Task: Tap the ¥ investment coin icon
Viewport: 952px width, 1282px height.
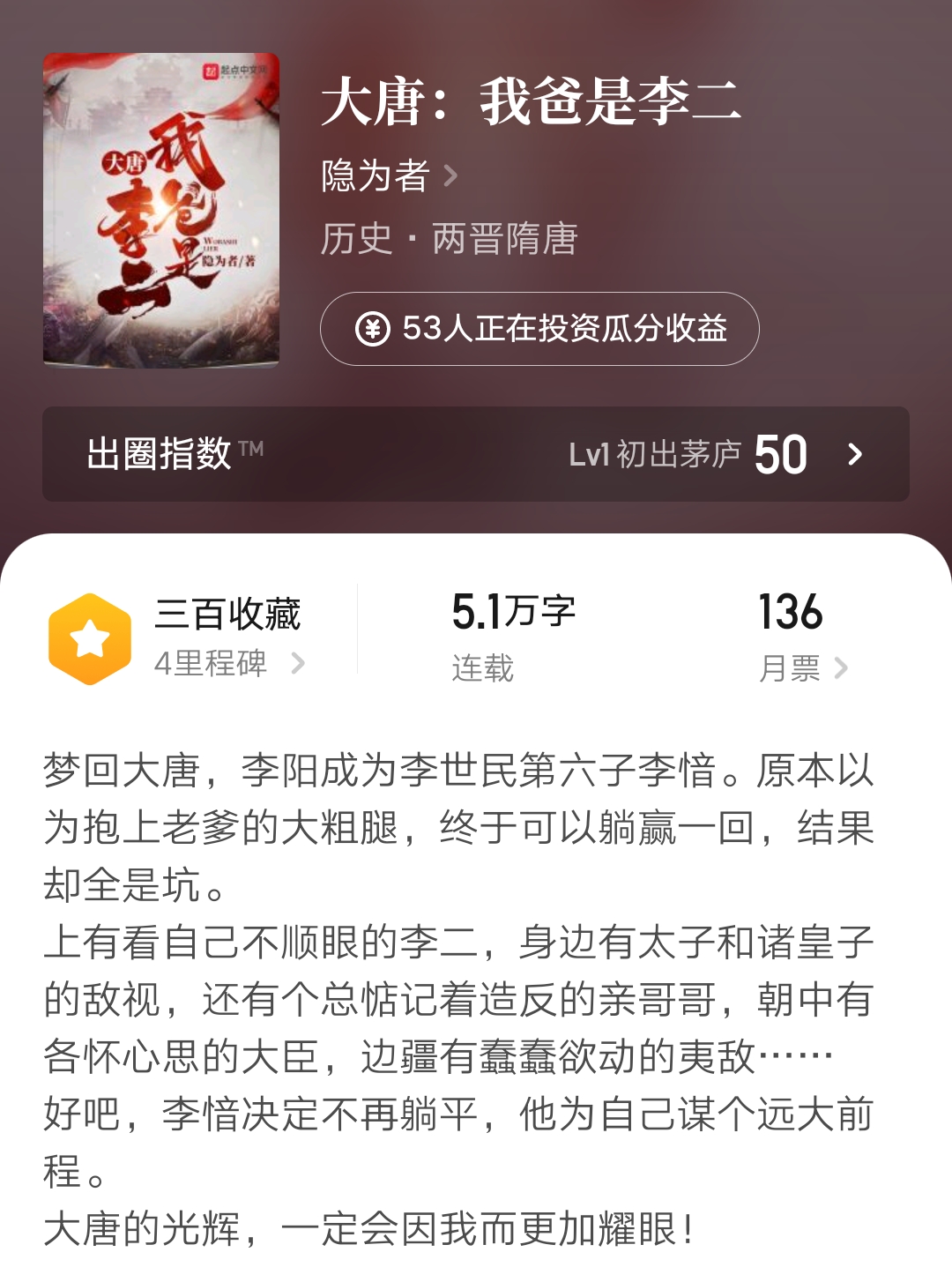Action: tap(374, 328)
